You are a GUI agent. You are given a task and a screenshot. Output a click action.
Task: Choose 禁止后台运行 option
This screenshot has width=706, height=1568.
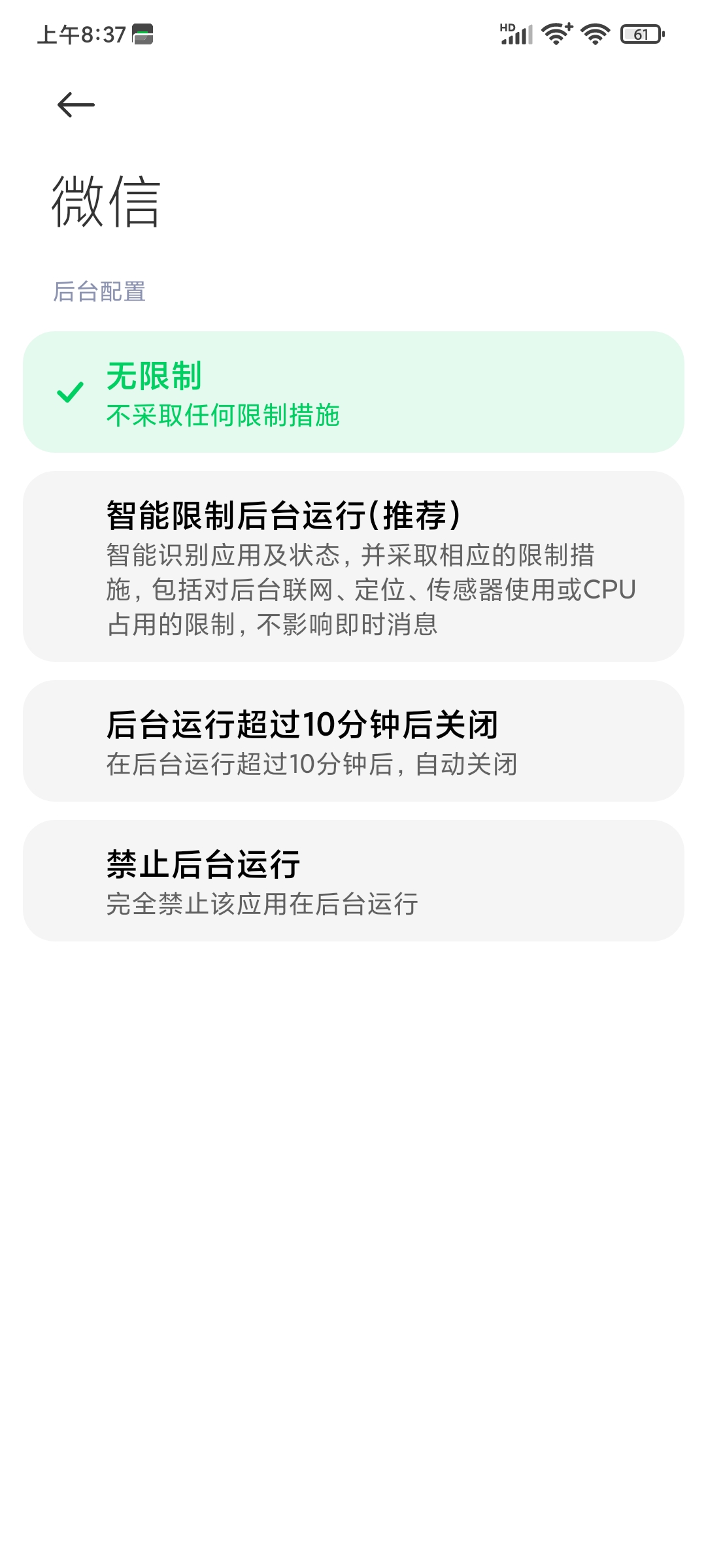pyautogui.click(x=353, y=881)
